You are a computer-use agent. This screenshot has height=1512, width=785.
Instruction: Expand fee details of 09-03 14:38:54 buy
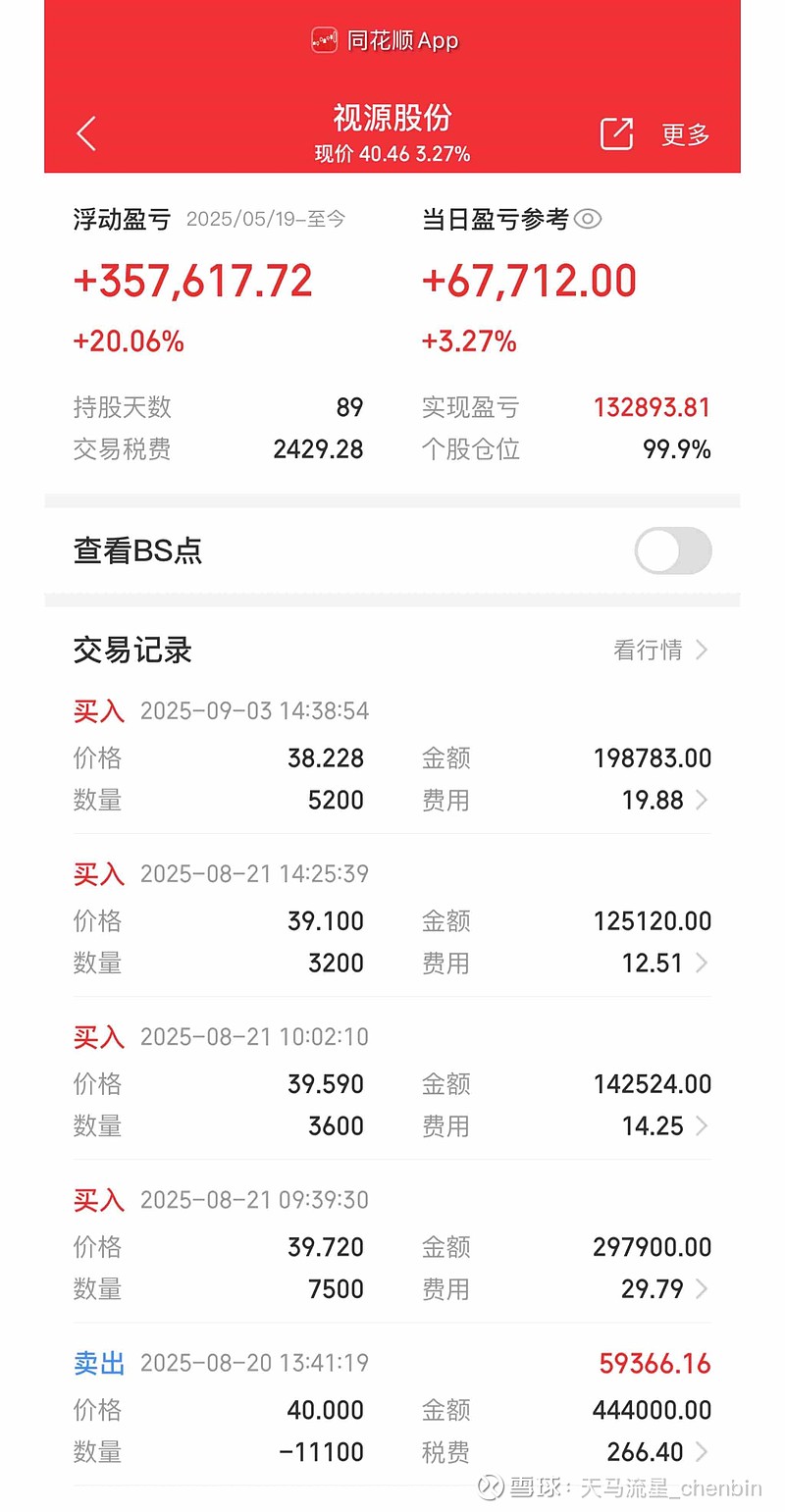tap(701, 801)
